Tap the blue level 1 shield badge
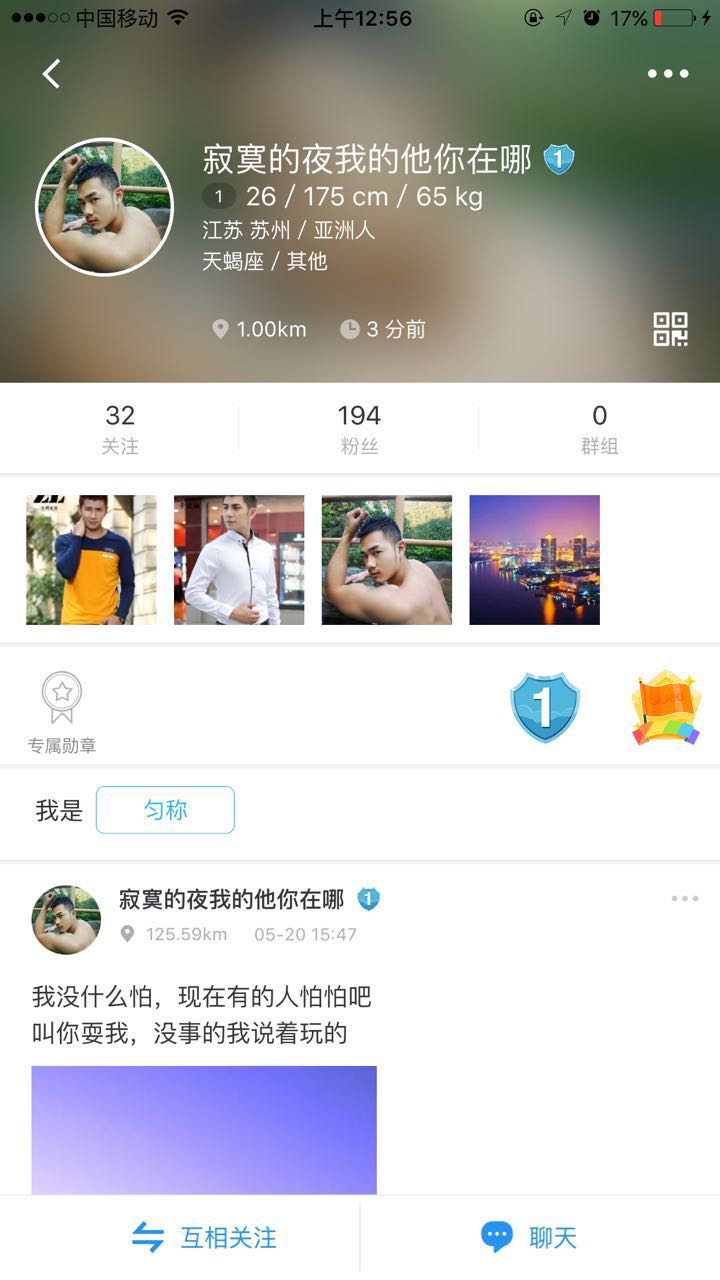The width and height of the screenshot is (720, 1280). coord(545,707)
